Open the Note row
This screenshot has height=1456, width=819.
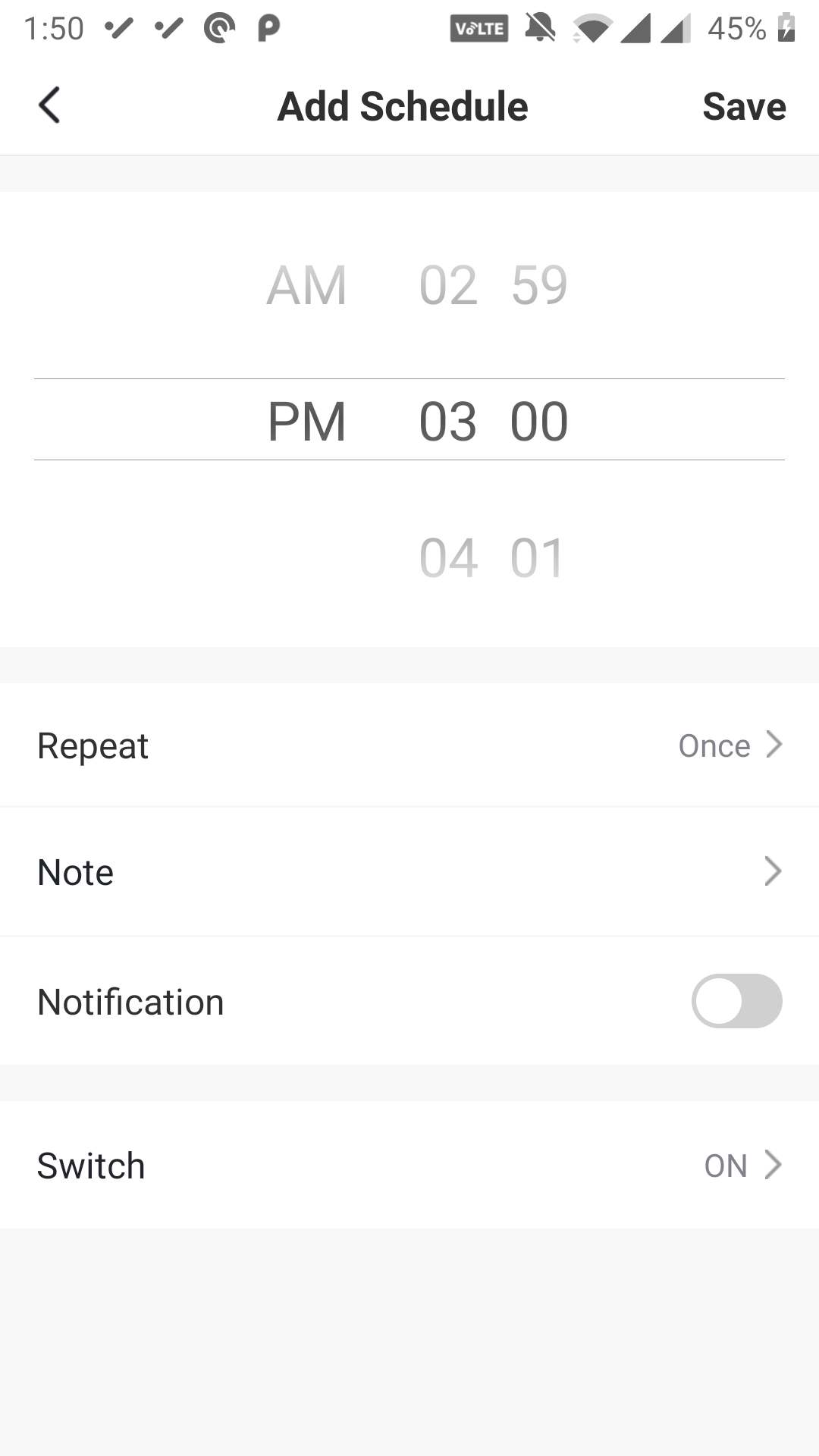coord(409,872)
